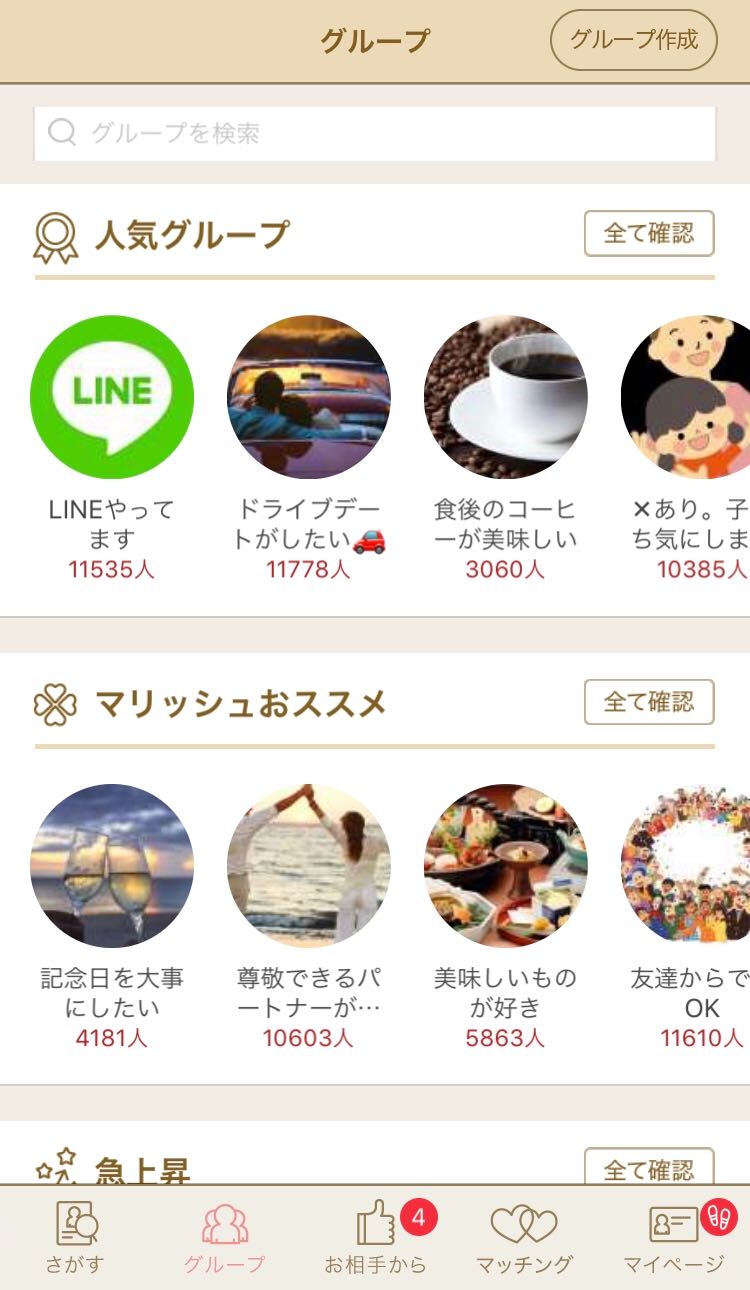Open the 記念日を大事にしたい group

(x=112, y=865)
